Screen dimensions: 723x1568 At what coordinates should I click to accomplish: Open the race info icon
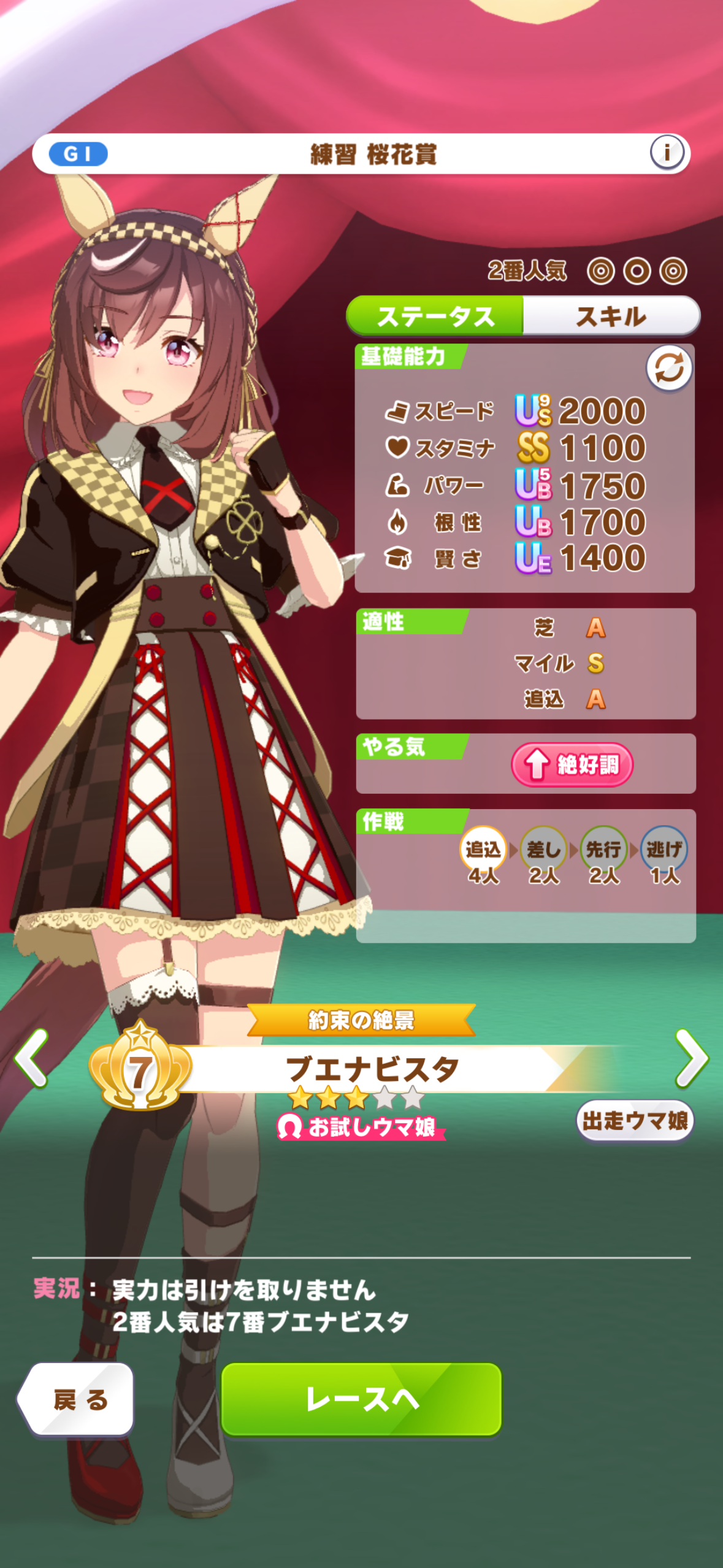[667, 152]
